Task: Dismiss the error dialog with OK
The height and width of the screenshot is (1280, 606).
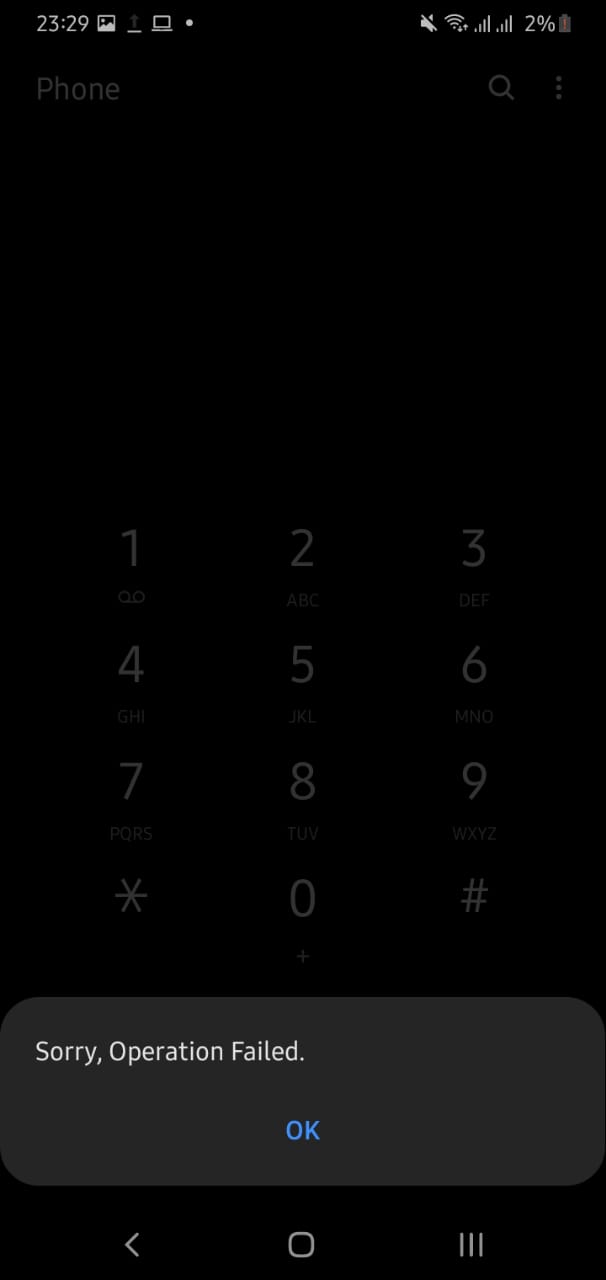Action: [x=302, y=1130]
